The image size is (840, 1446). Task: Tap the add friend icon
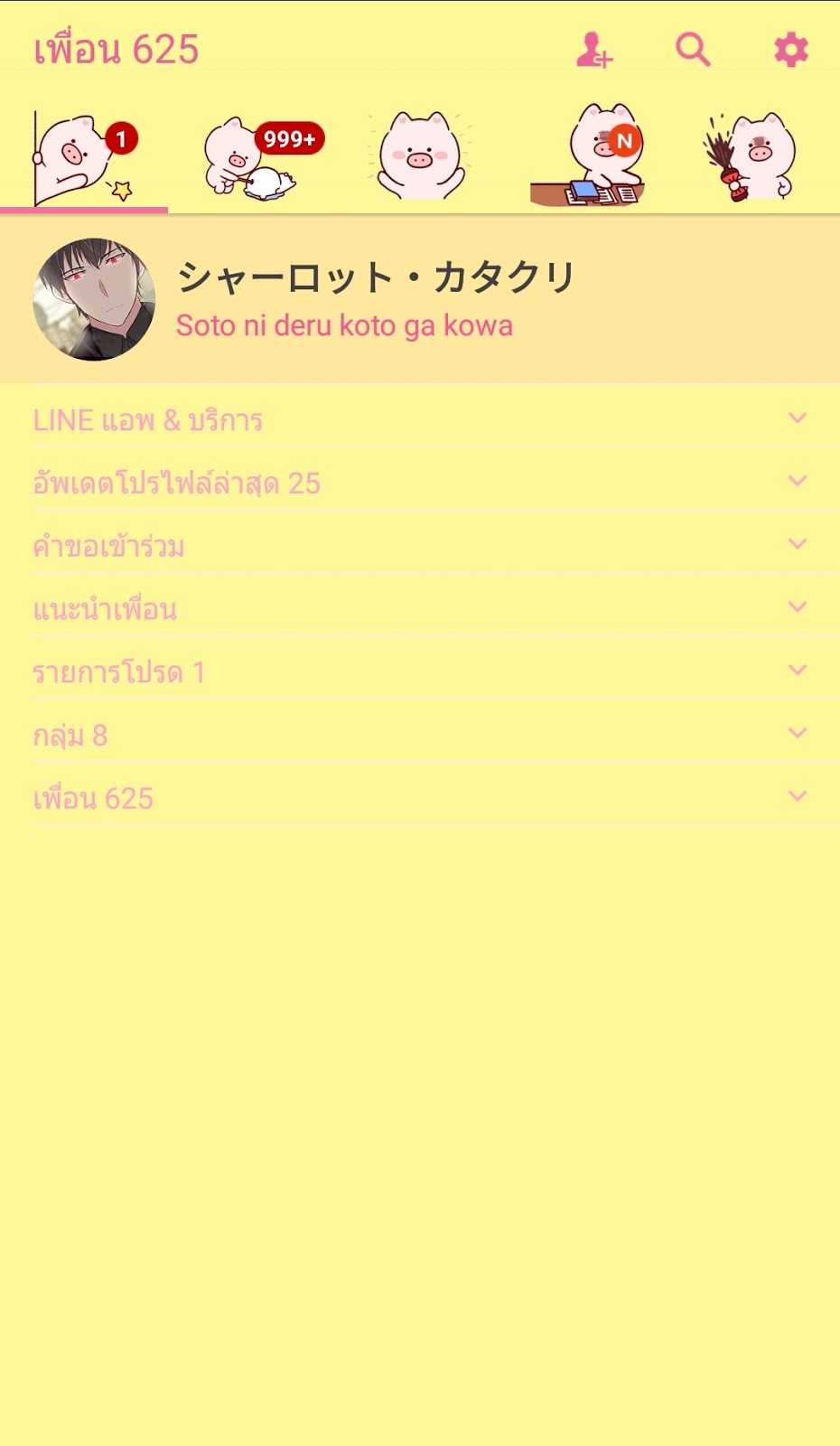pos(594,51)
